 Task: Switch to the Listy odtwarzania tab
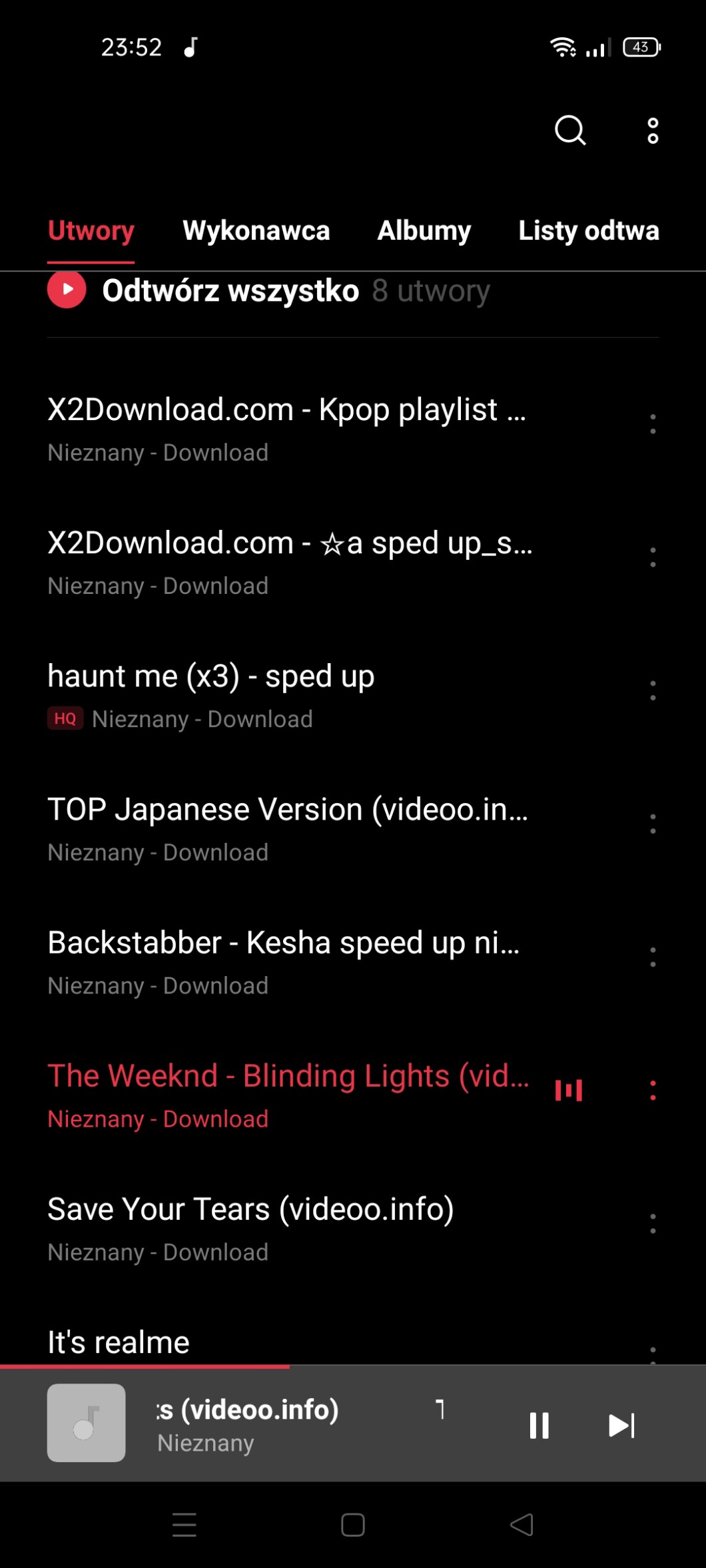(589, 230)
